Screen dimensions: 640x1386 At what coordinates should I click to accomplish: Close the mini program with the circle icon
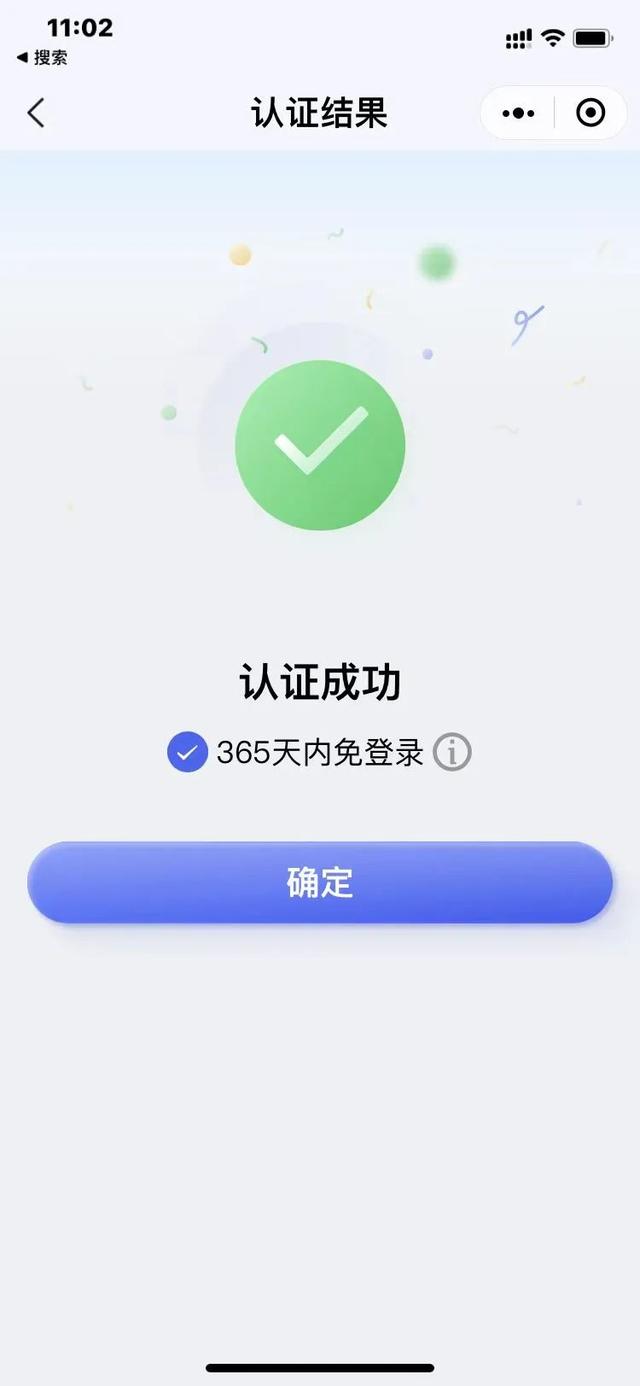click(591, 113)
